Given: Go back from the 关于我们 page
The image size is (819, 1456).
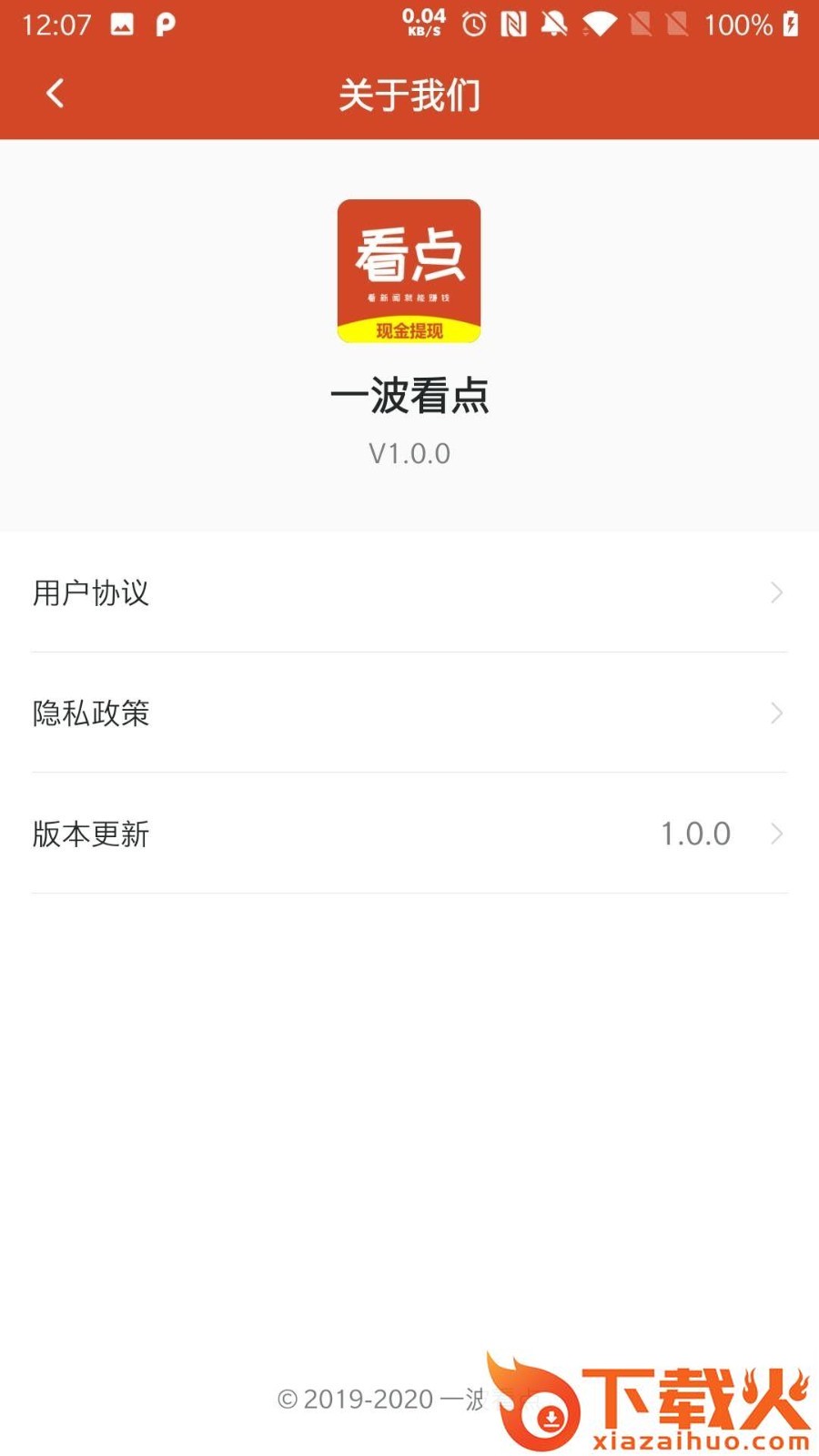Looking at the screenshot, I should pos(55,94).
